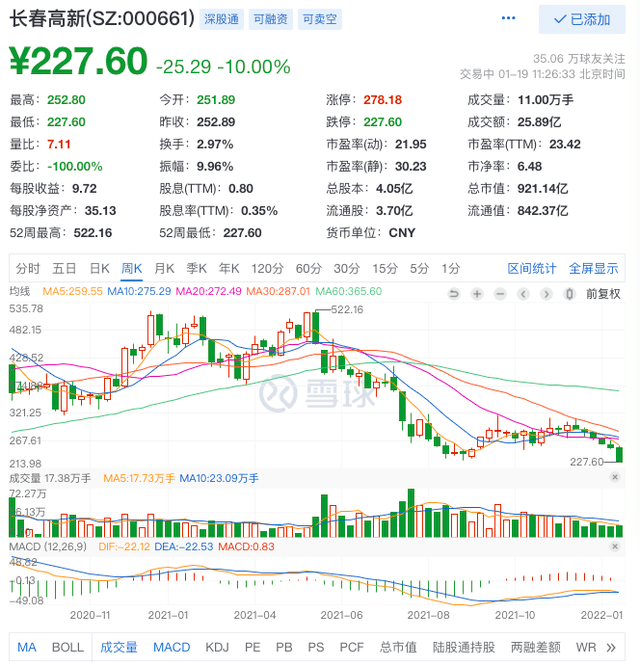Image resolution: width=640 pixels, height=666 pixels.
Task: Tap the 已添加 watchlist button
Action: 581,19
